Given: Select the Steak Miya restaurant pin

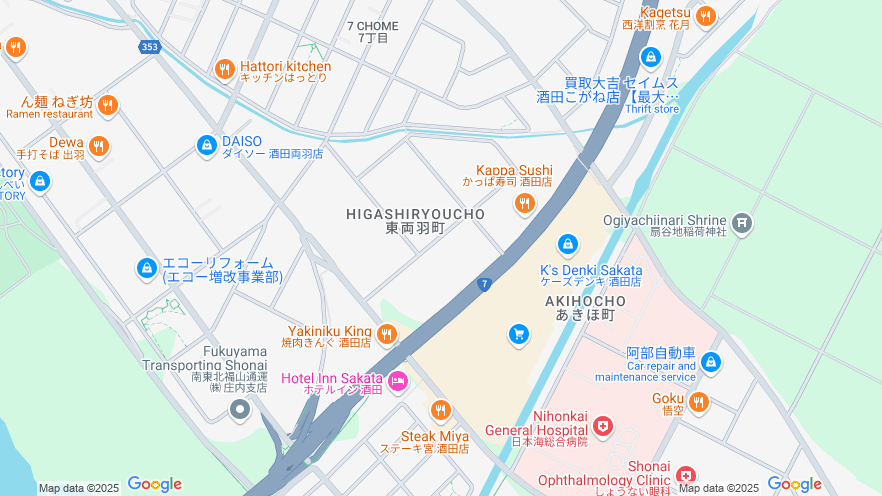Looking at the screenshot, I should [440, 409].
